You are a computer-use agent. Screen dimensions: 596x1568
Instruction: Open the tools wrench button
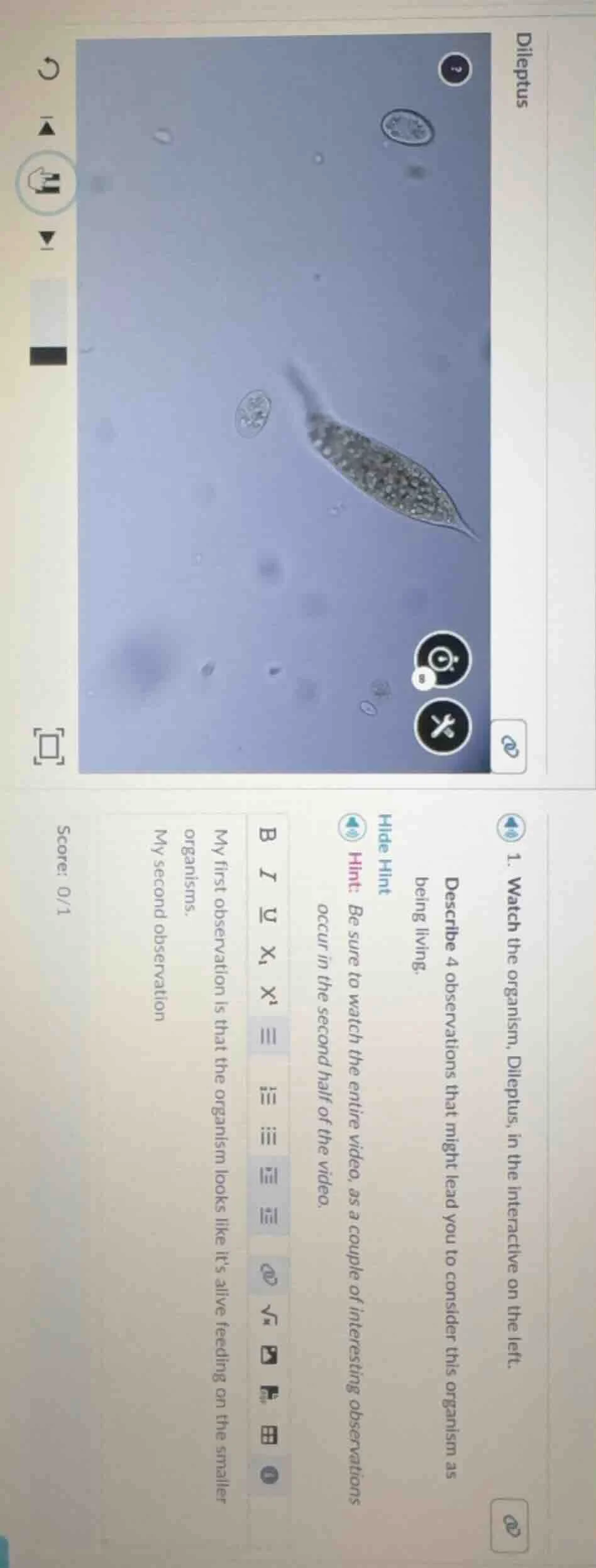coord(442,727)
